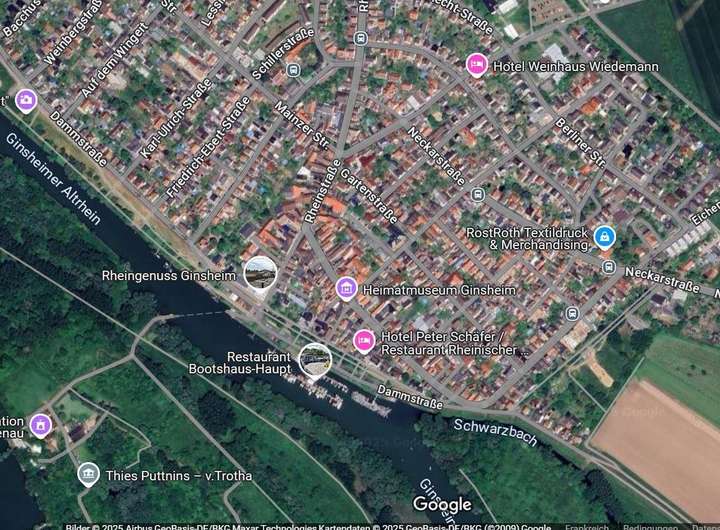This screenshot has height=530, width=720.
Task: Open the Heimatmuseum Ginsheim marker
Action: pyautogui.click(x=346, y=289)
